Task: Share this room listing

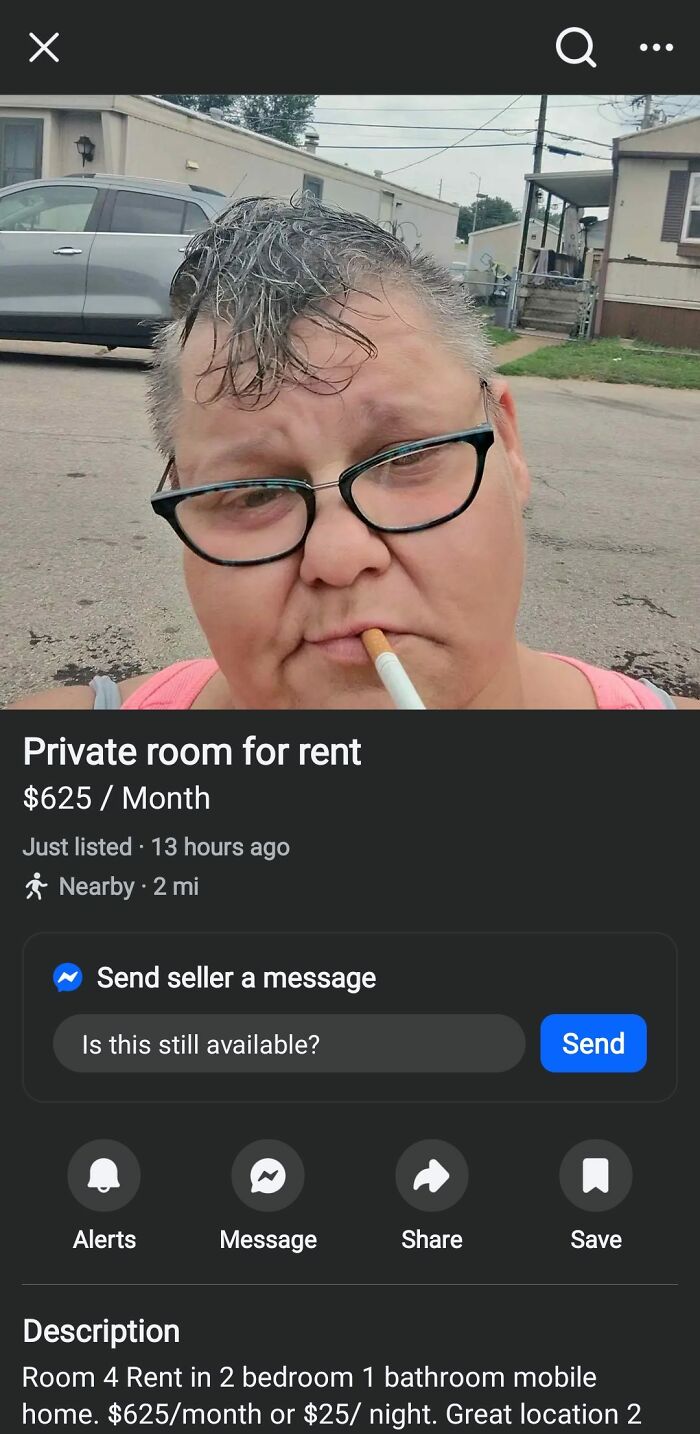Action: click(x=432, y=1176)
